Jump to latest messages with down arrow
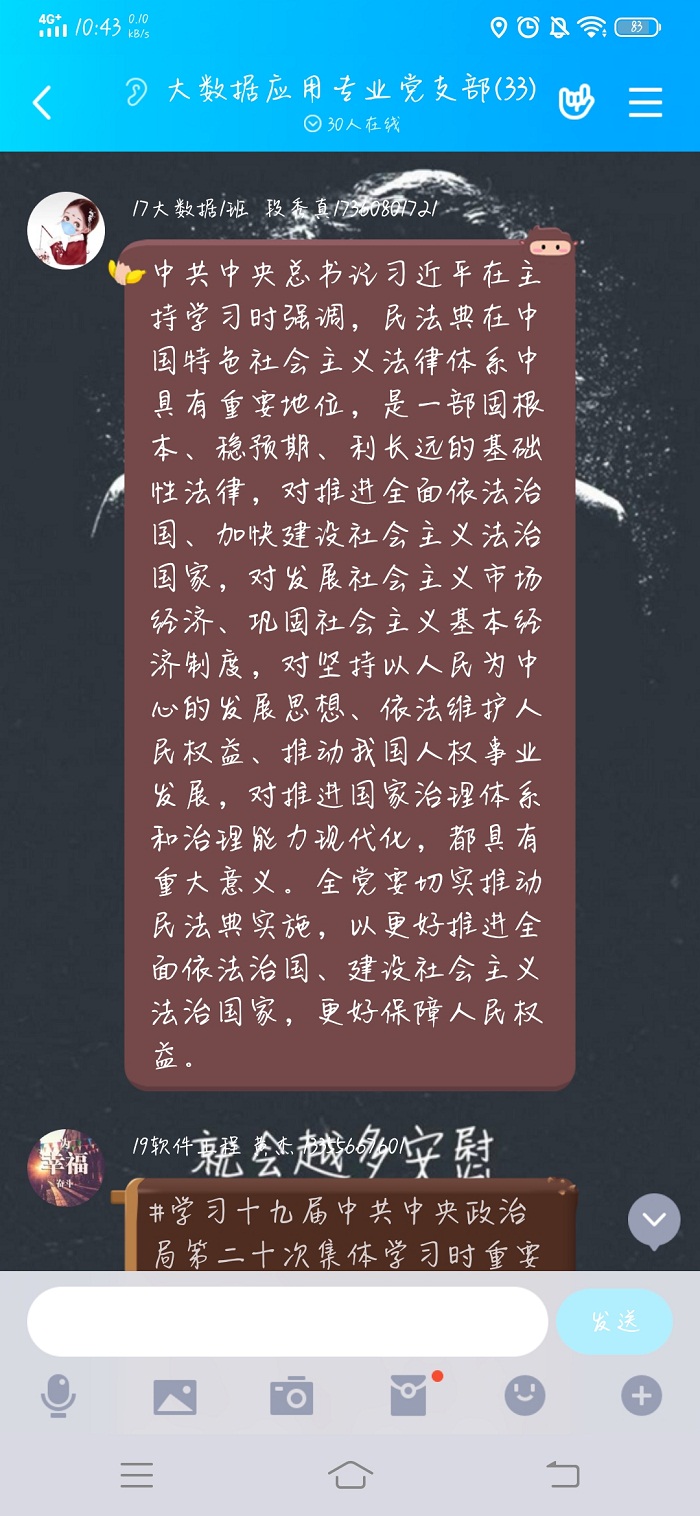This screenshot has width=700, height=1516. pos(654,1220)
